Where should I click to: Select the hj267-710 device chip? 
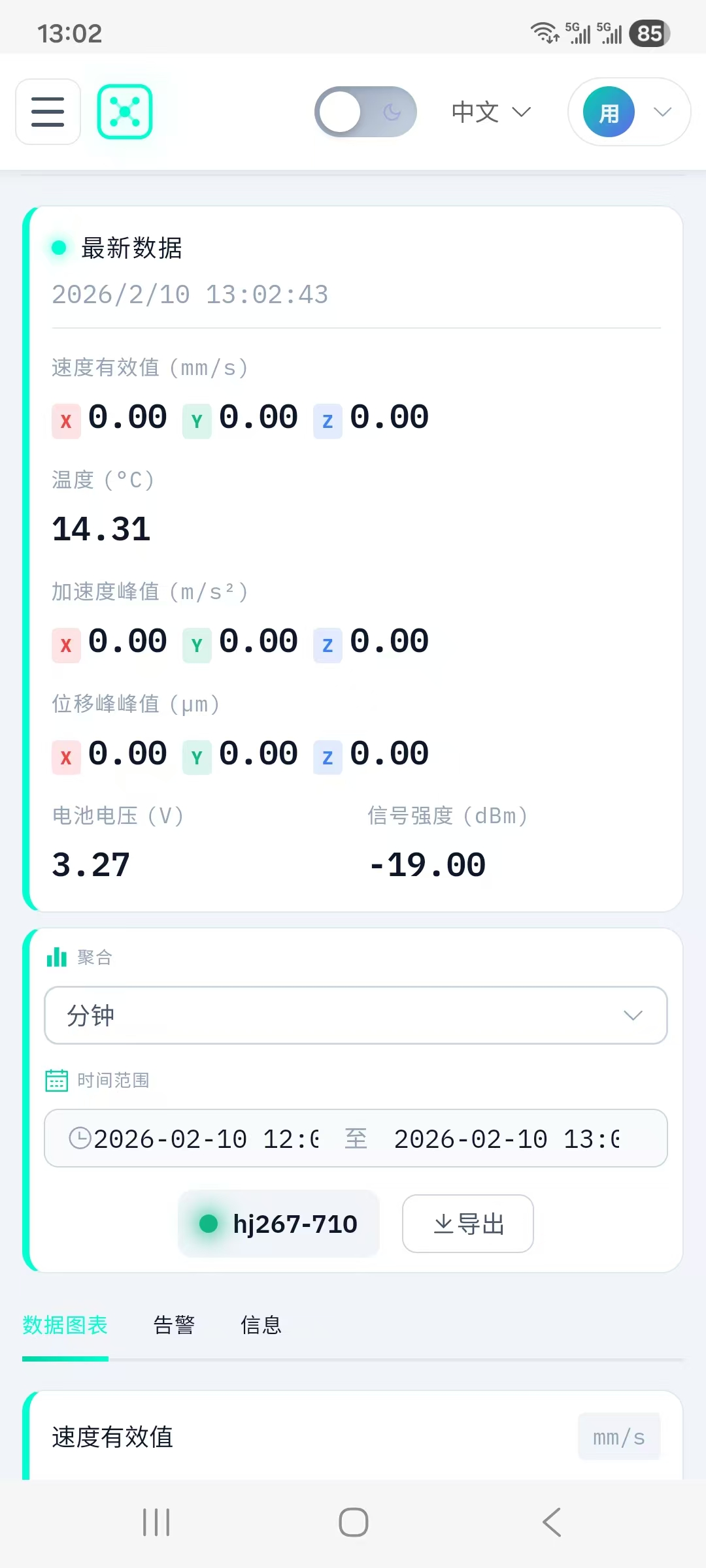(x=278, y=1224)
